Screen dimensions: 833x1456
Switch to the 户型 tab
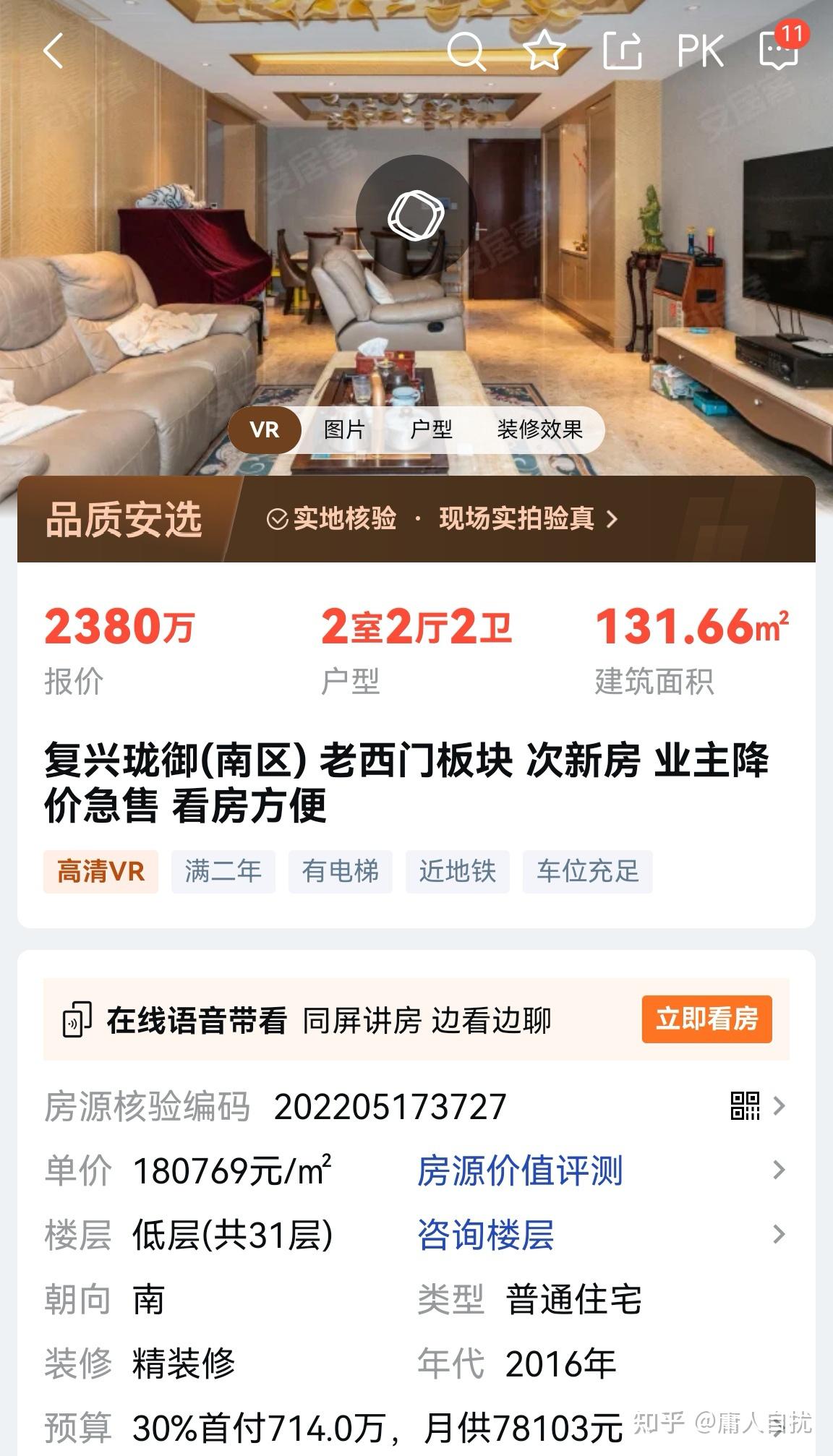coord(431,429)
